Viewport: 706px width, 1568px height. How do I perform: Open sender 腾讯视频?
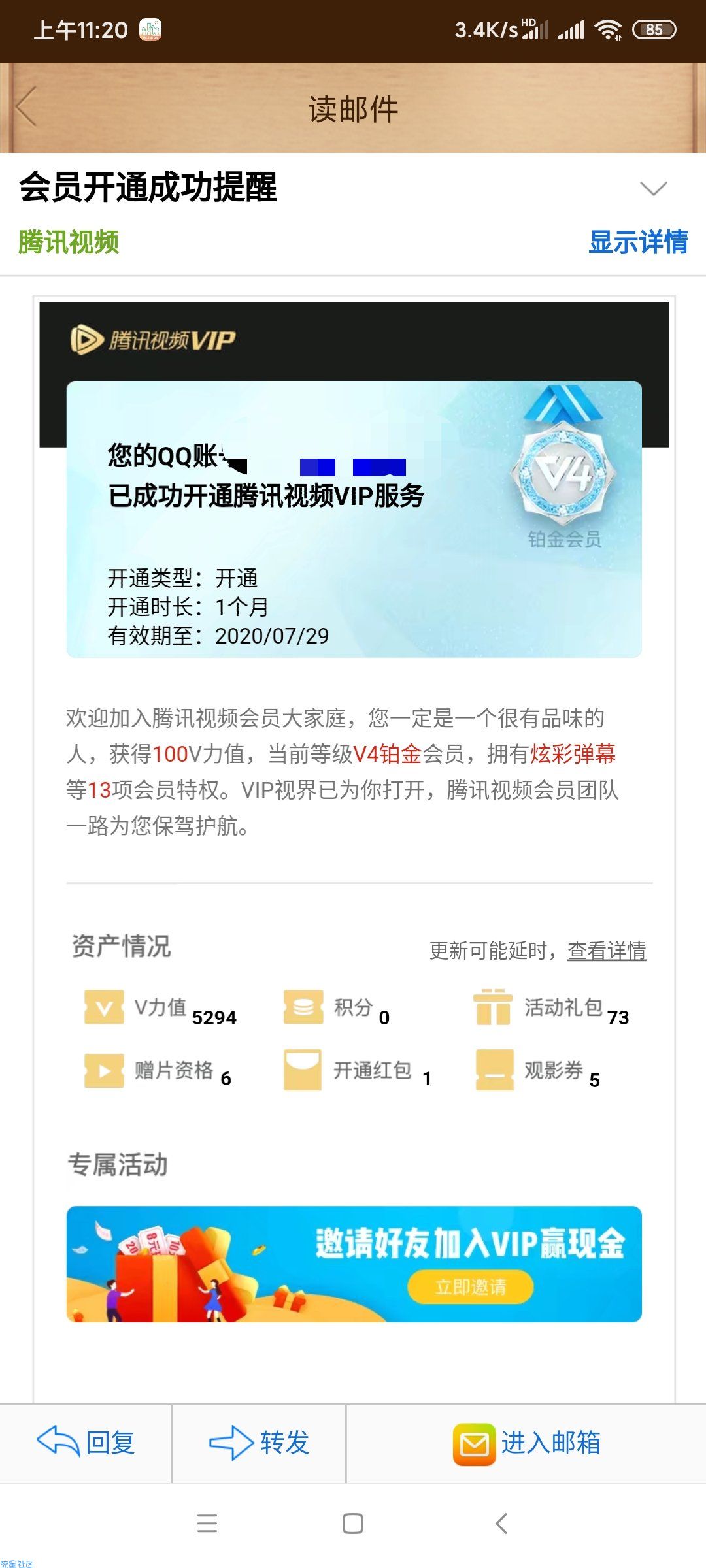coord(69,242)
